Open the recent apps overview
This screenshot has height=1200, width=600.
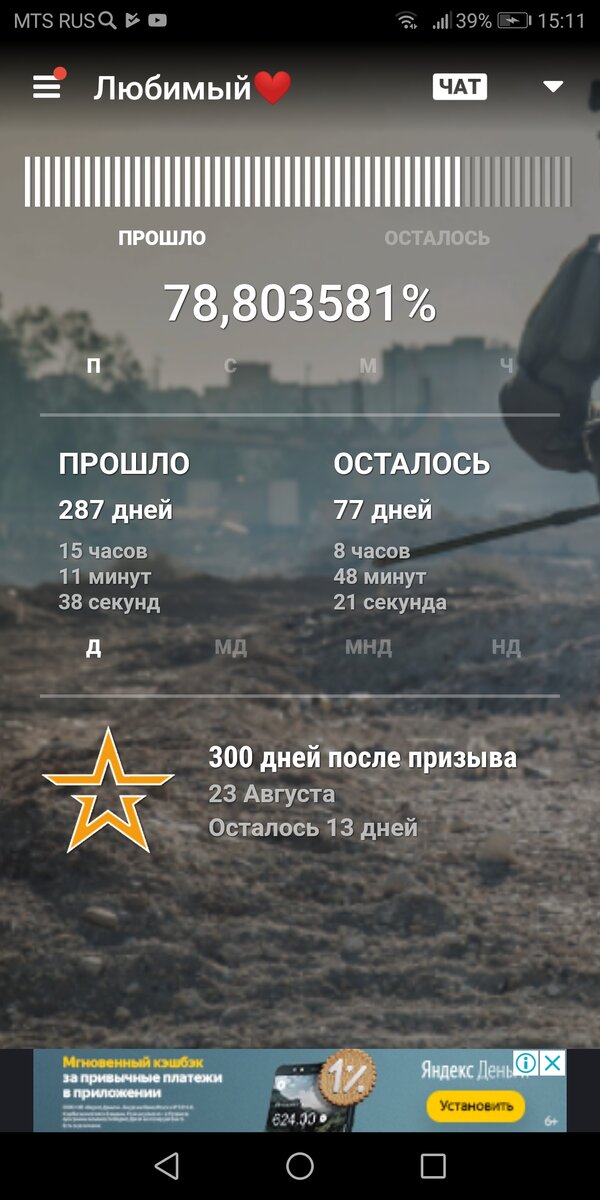pos(433,1165)
